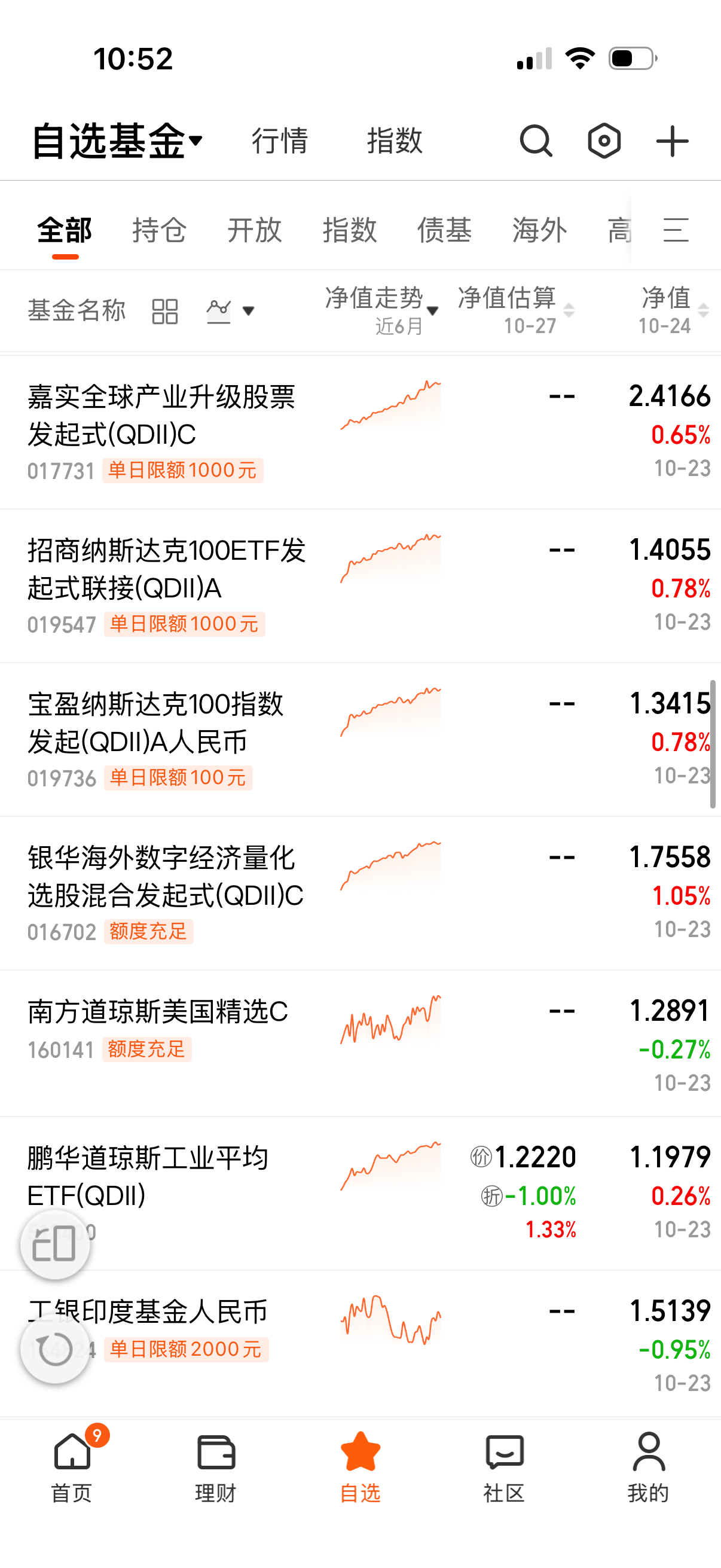Switch to the 行情 top tab
The image size is (721, 1568).
coord(280,141)
